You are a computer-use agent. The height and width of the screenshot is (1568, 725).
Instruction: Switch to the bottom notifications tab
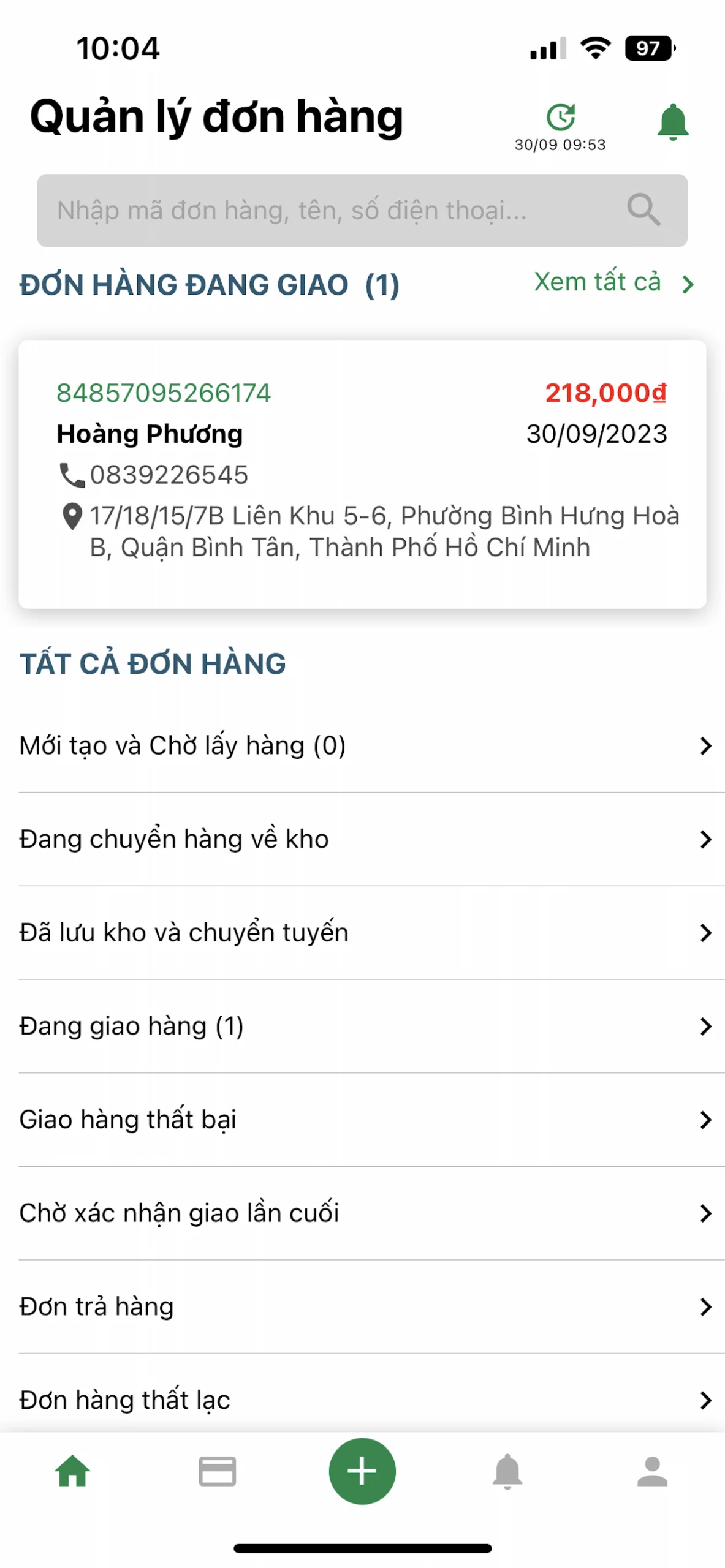click(x=507, y=1471)
